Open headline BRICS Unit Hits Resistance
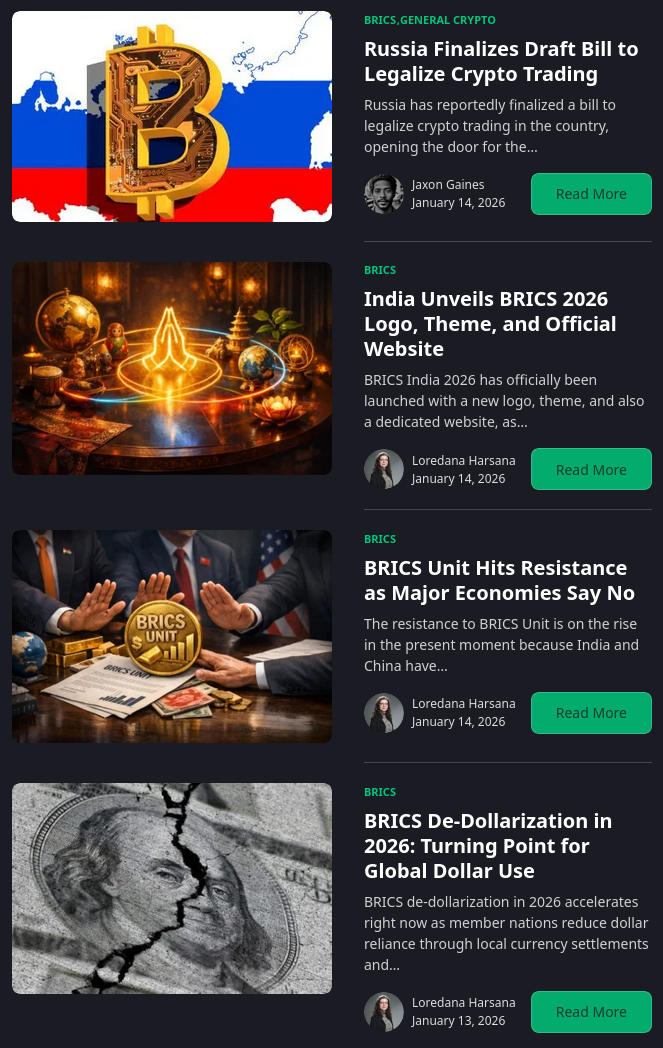Screen dimensions: 663x1048 tap(499, 580)
